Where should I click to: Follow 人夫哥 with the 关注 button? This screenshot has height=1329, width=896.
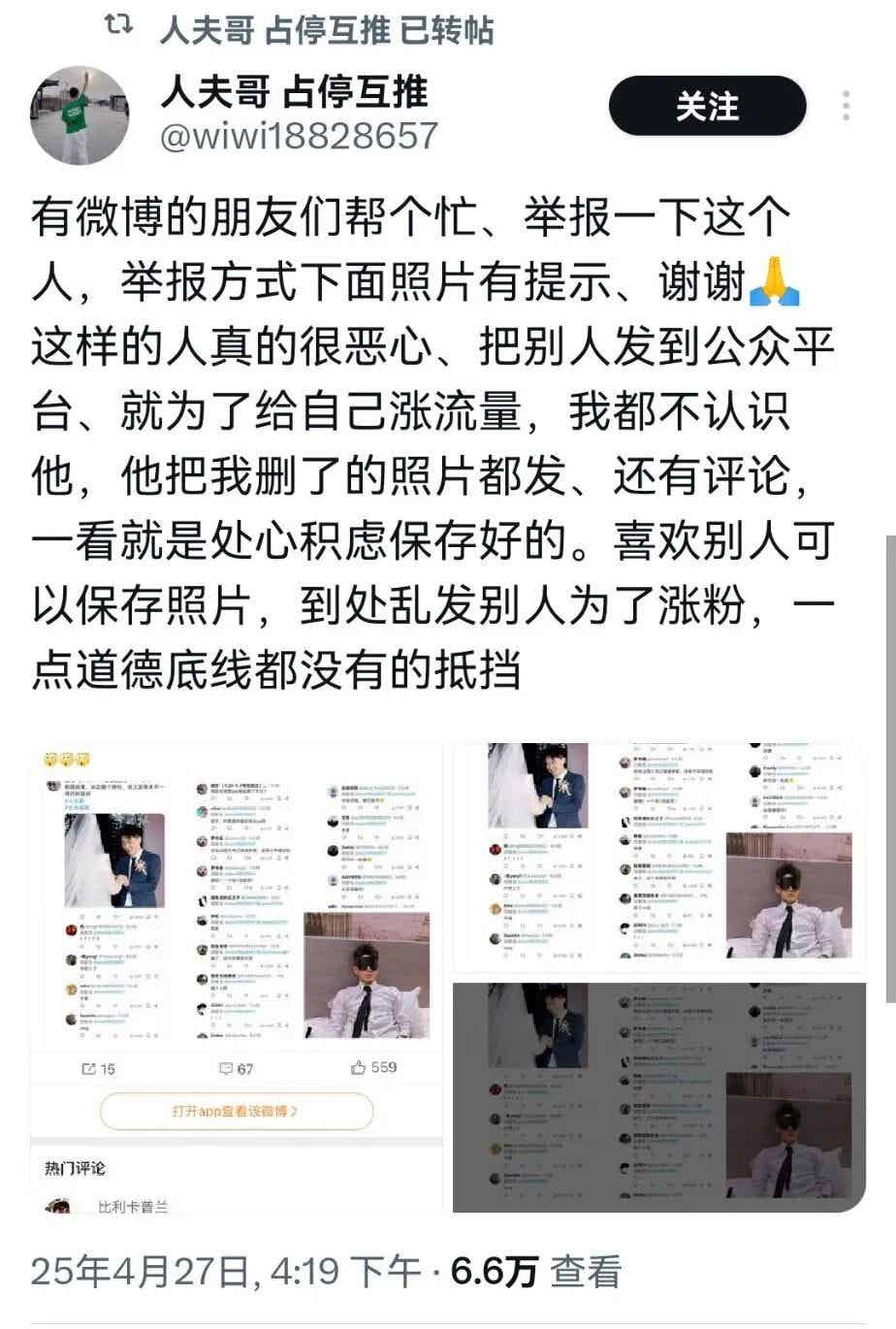click(x=707, y=107)
